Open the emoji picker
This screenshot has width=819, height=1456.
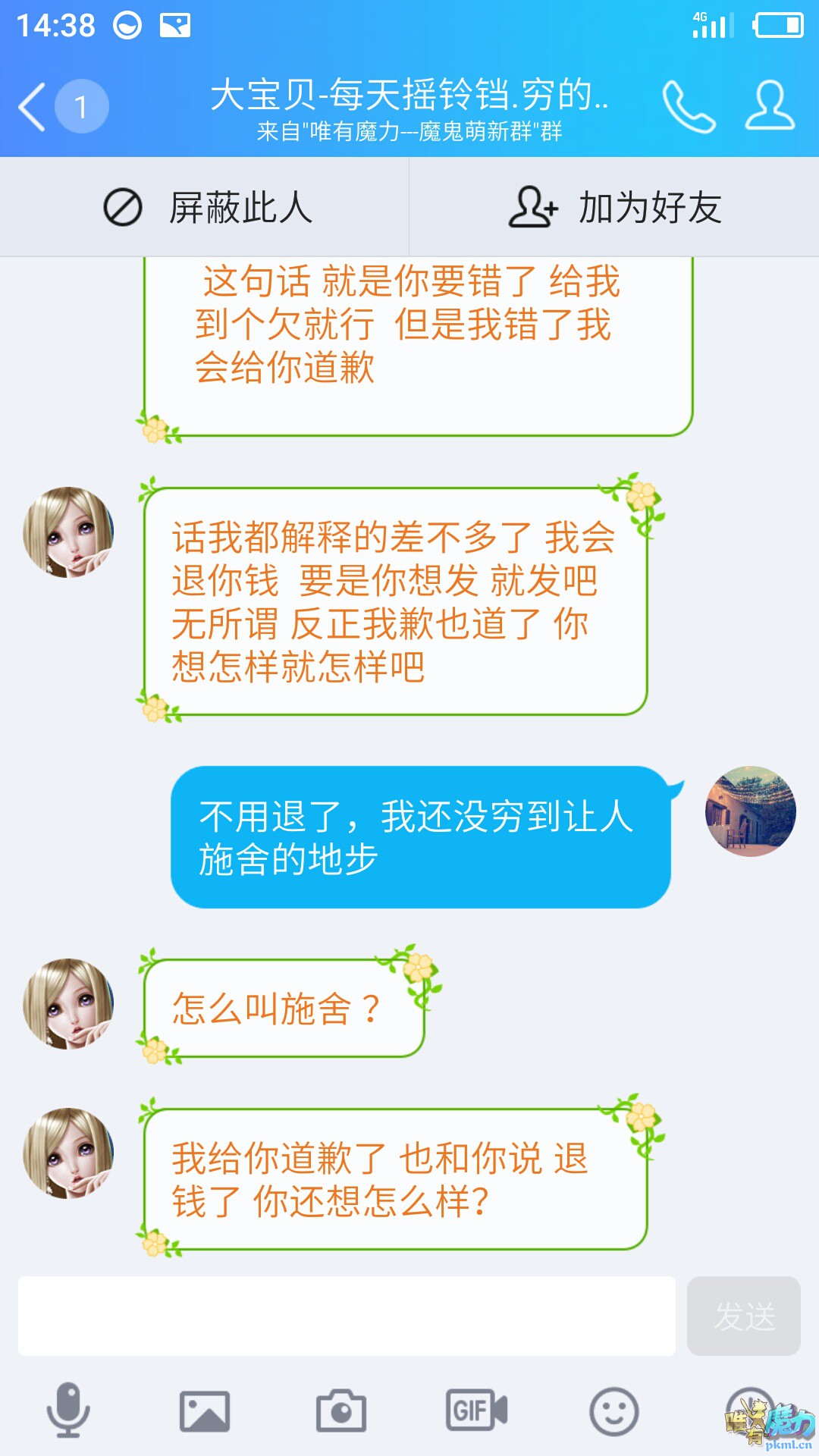click(x=613, y=1410)
